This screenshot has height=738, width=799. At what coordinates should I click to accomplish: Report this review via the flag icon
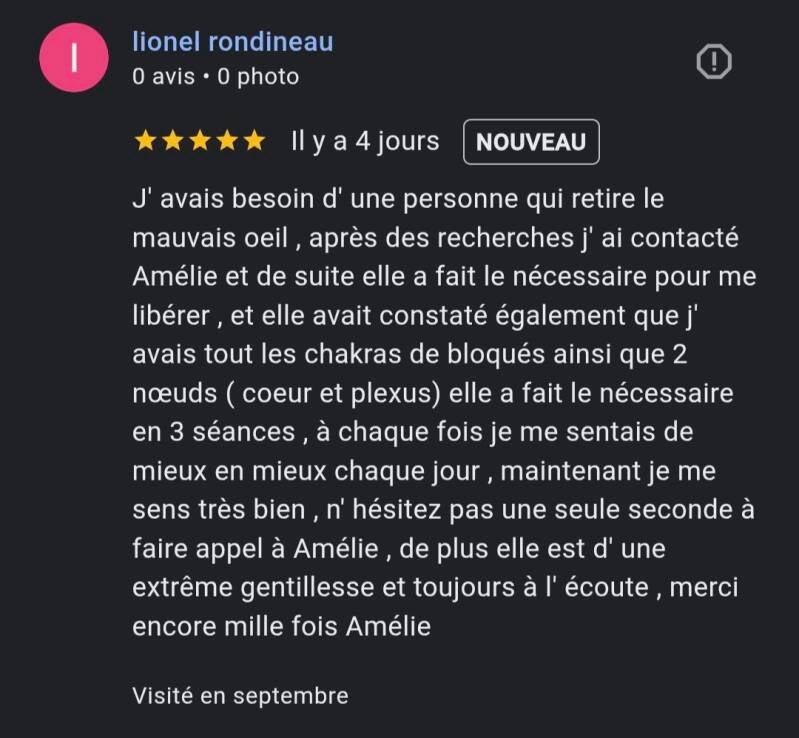(x=713, y=62)
